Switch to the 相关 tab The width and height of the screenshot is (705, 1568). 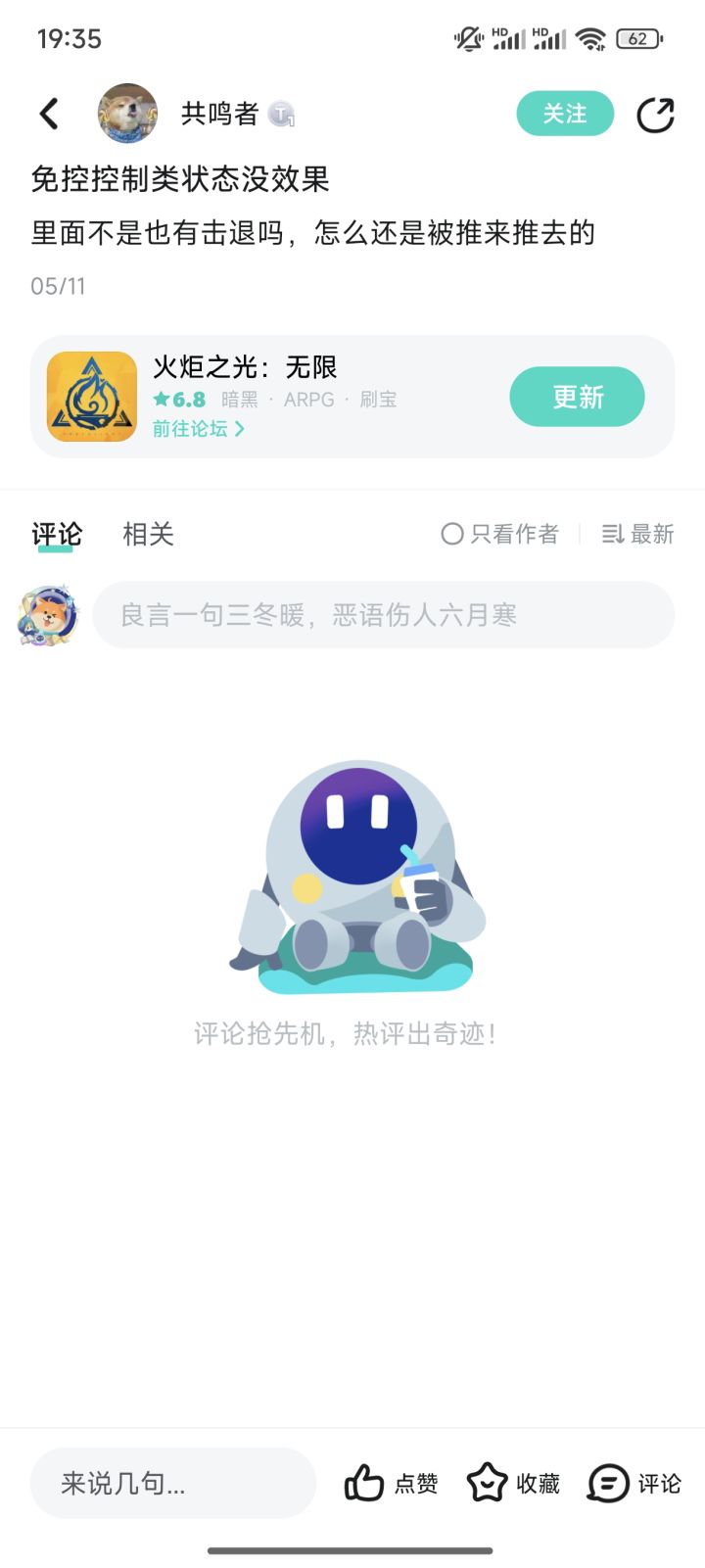pos(147,534)
